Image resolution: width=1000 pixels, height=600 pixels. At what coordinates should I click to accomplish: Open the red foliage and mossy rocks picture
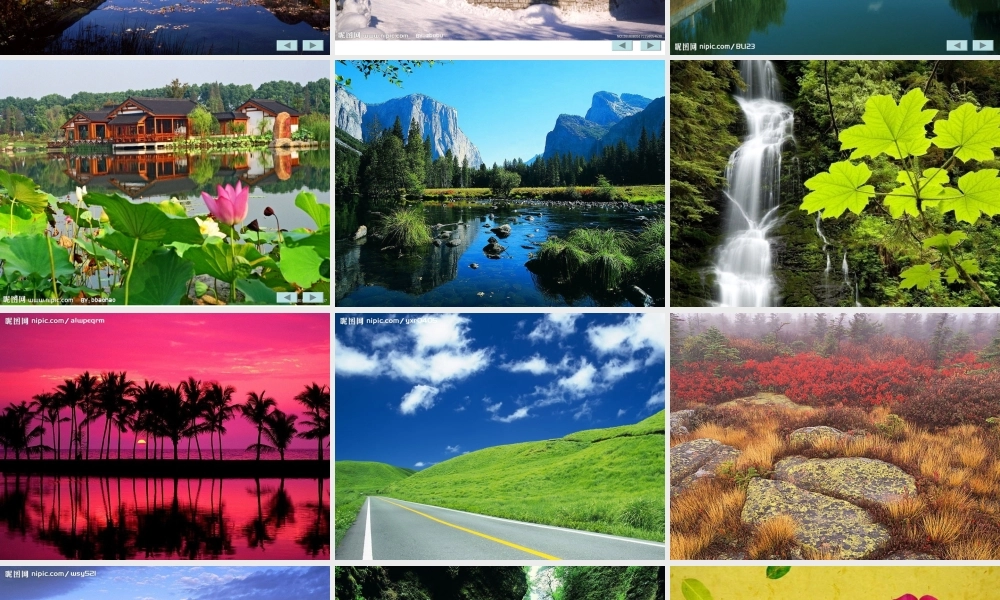click(x=834, y=435)
